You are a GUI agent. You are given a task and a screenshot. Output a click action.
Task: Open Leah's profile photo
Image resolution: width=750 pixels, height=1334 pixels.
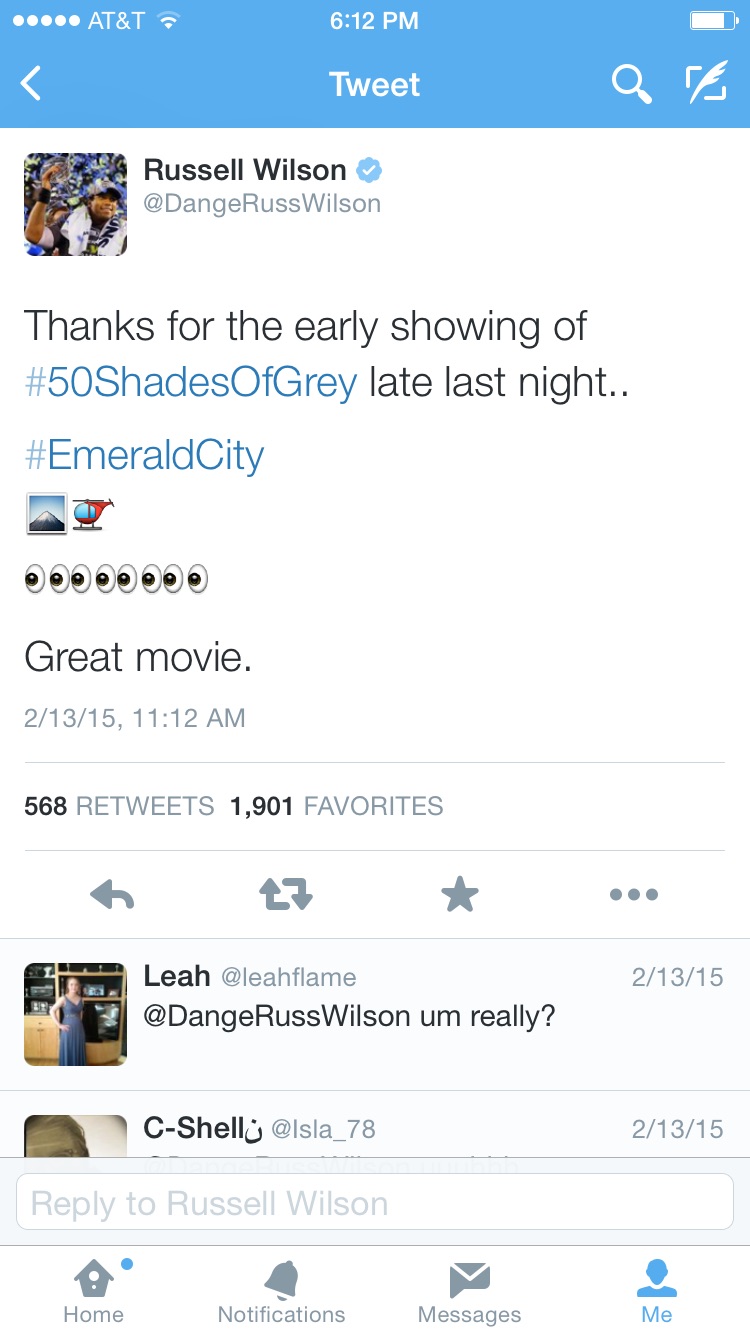point(76,1014)
